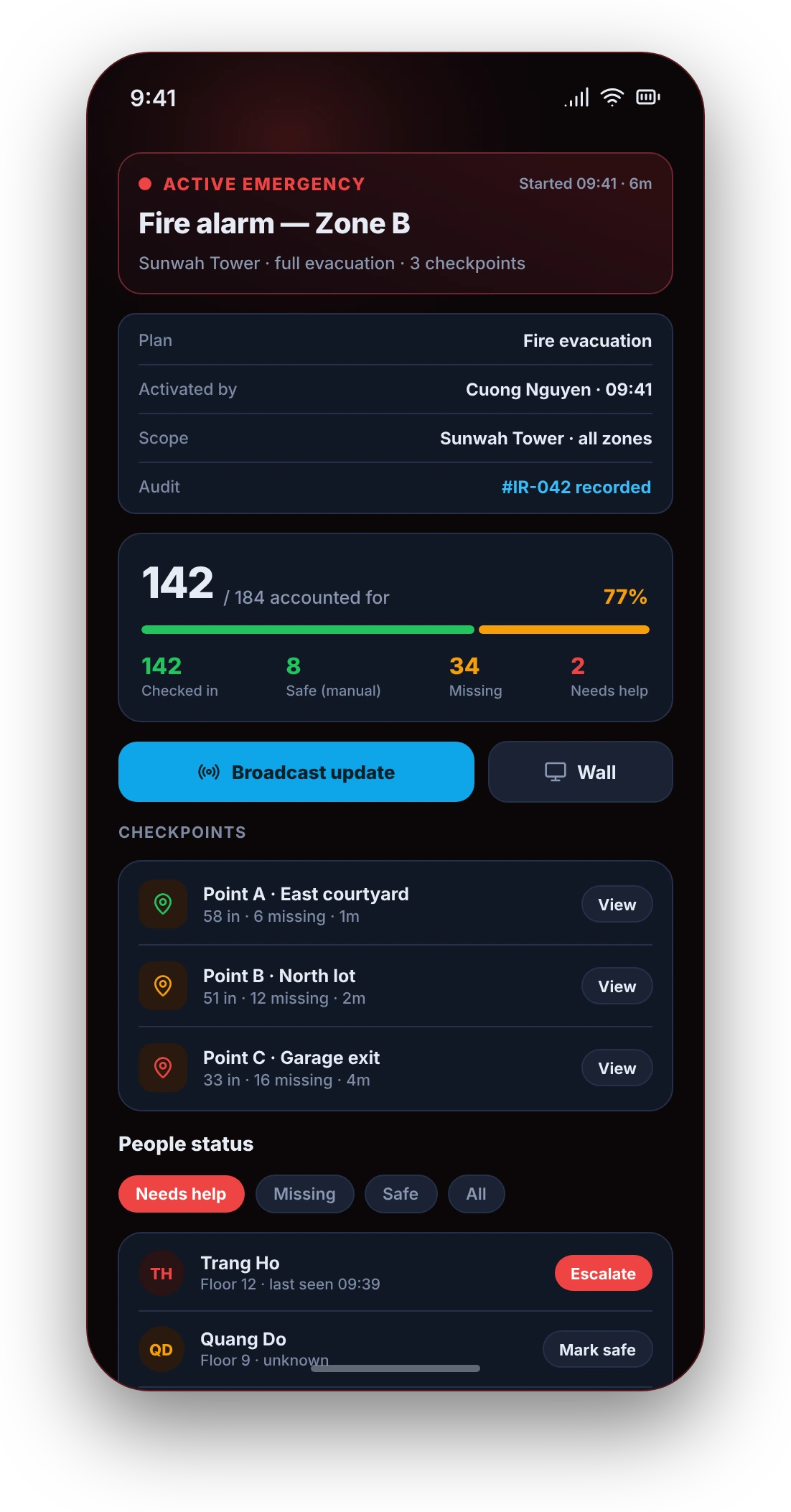Open the #IR-042 recorded audit link

pyautogui.click(x=576, y=487)
